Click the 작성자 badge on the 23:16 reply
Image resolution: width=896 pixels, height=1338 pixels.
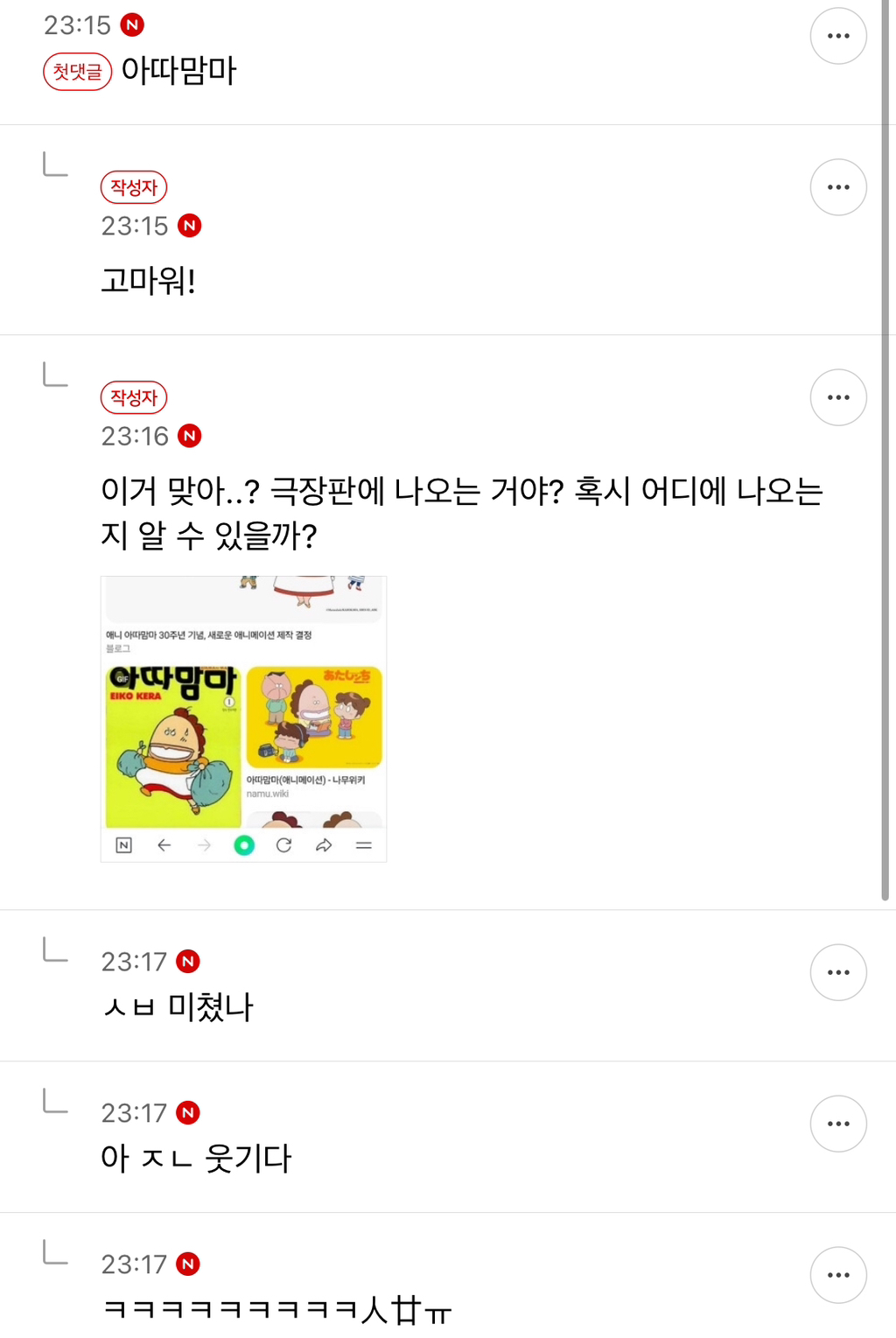[133, 397]
